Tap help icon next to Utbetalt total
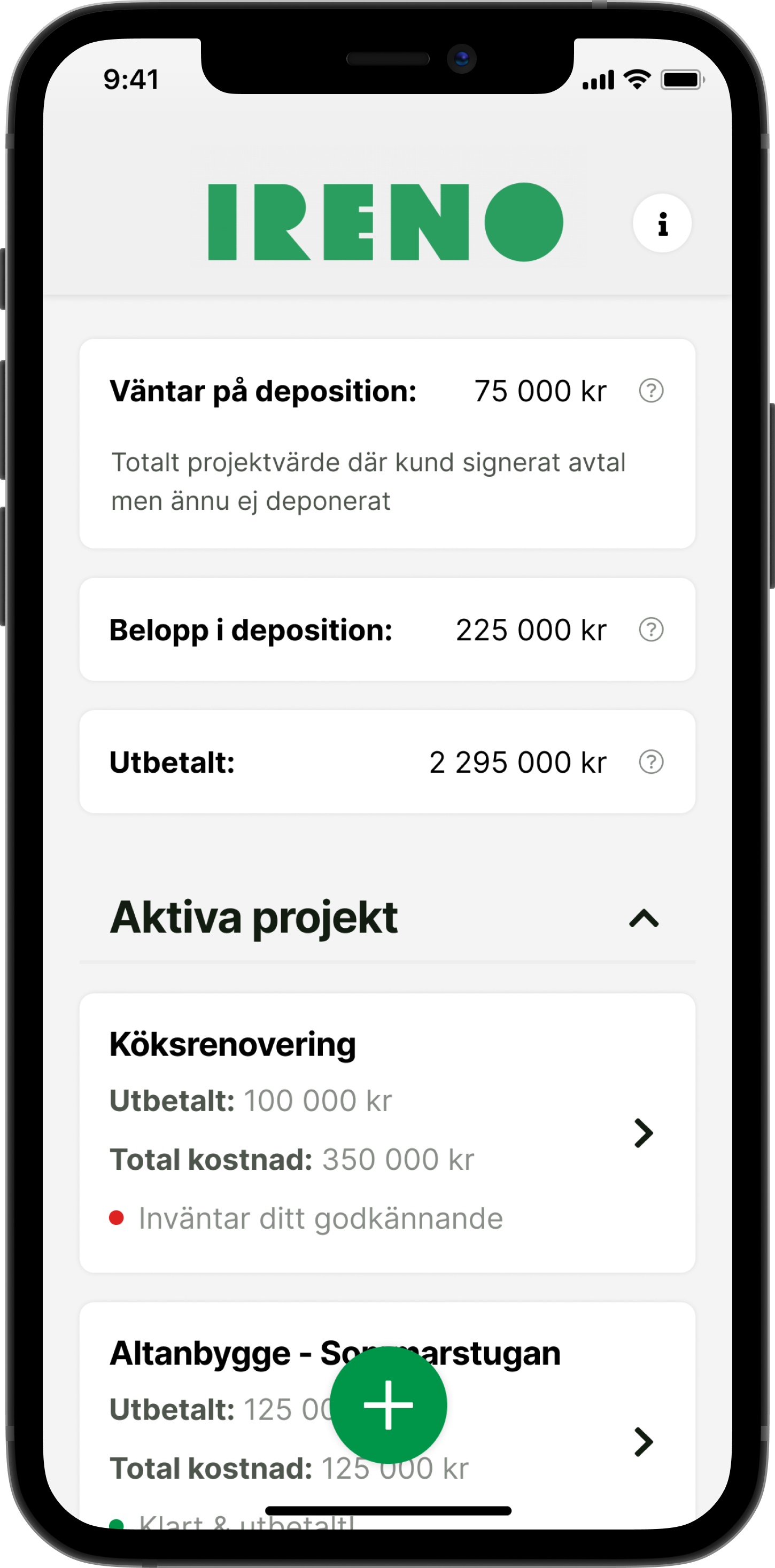775x1568 pixels. point(651,762)
